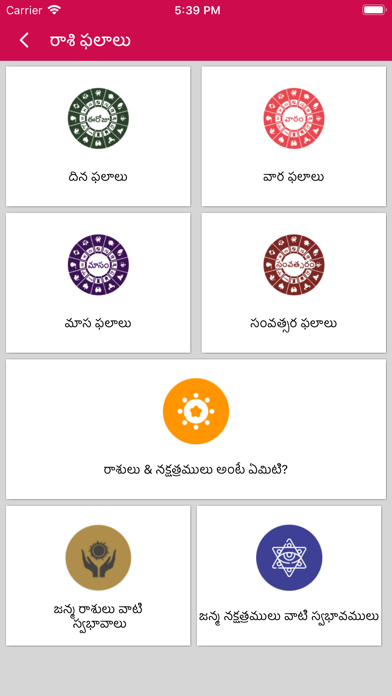The height and width of the screenshot is (696, 392).
Task: Go back using the header arrow
Action: [24, 41]
